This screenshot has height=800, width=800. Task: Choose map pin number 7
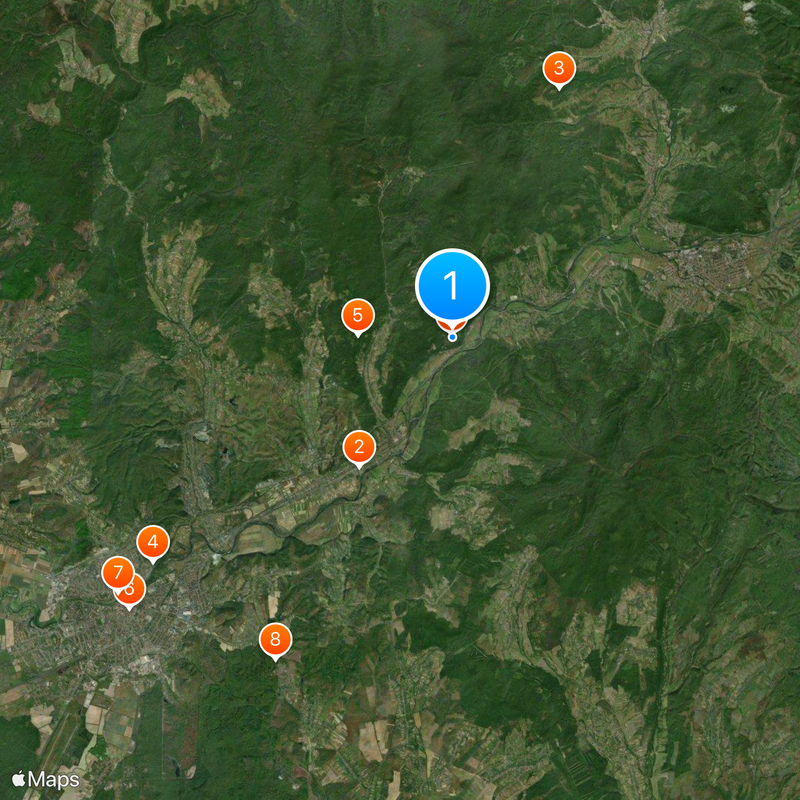tap(116, 572)
